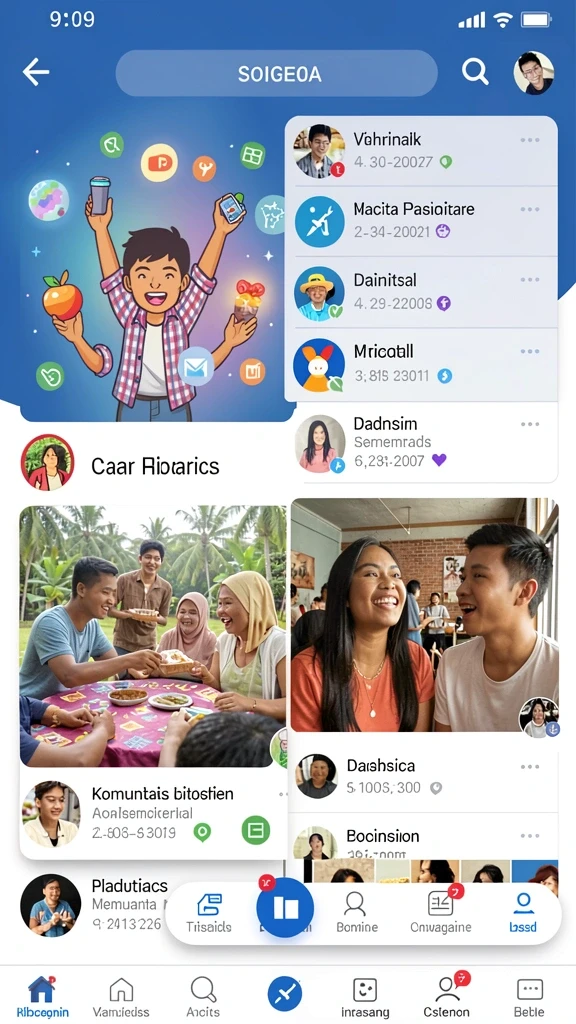Tap the green square icon under Komuntais bitostien
Image resolution: width=576 pixels, height=1024 pixels.
coord(255,831)
